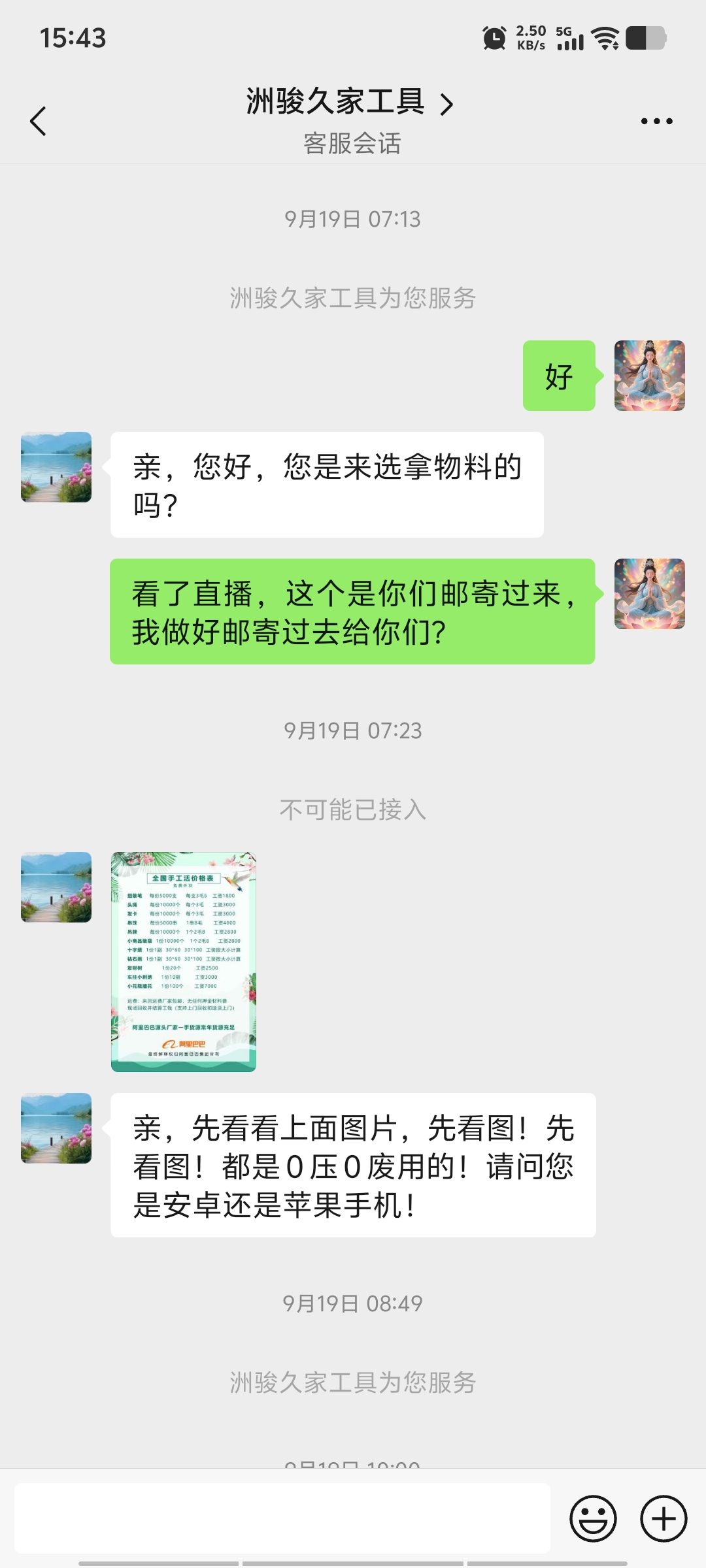
Task: Open the emoji picker
Action: [x=593, y=1518]
